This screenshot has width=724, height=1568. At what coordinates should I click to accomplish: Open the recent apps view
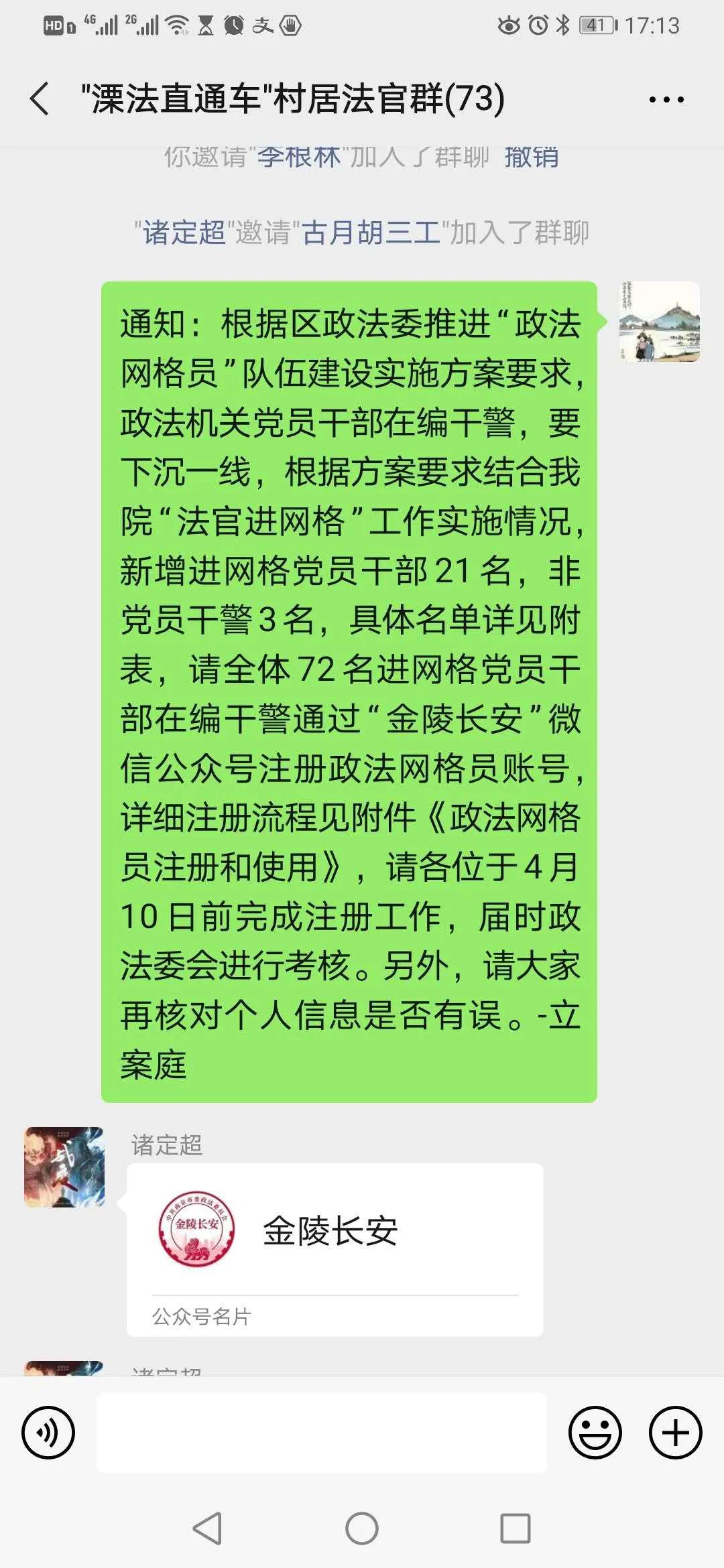[x=516, y=1528]
